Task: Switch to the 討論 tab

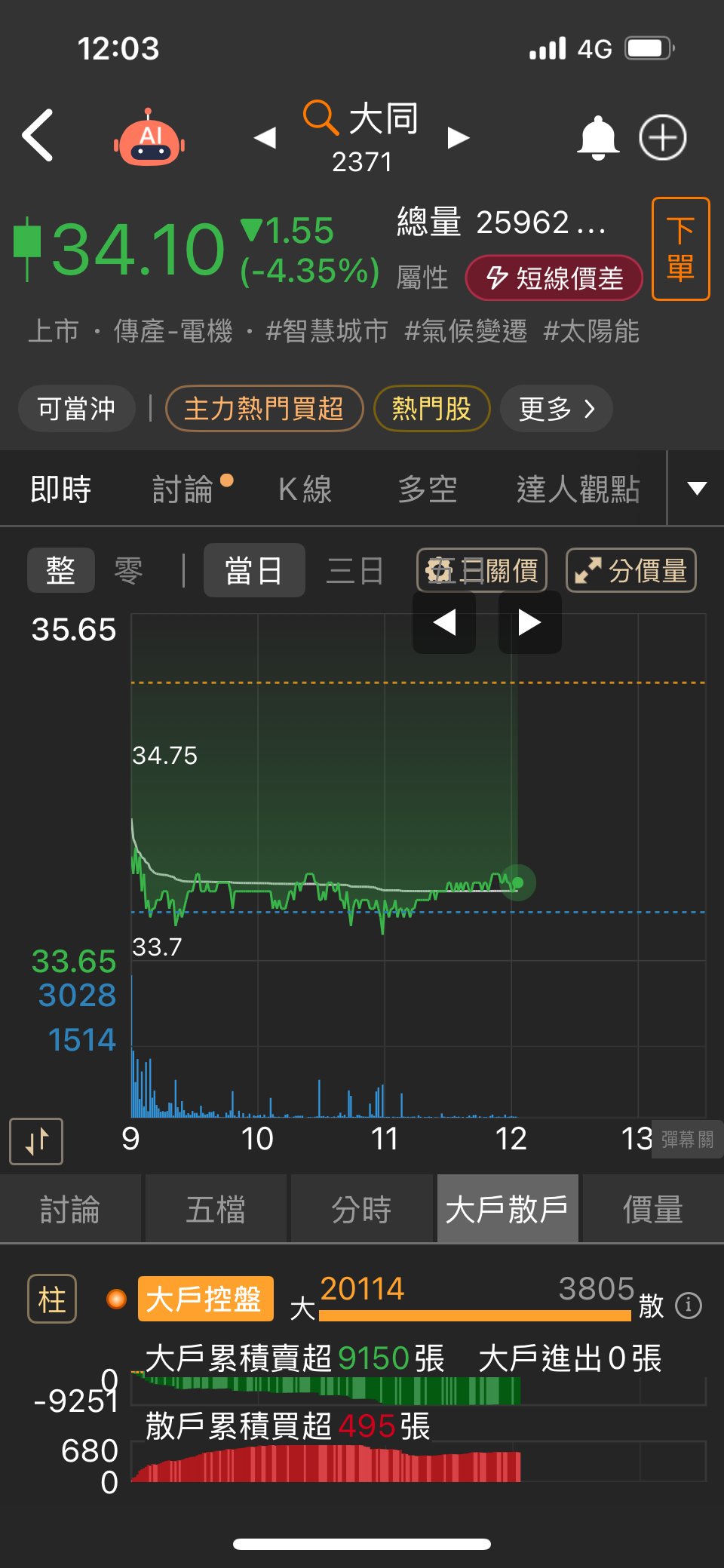Action: point(71,1208)
